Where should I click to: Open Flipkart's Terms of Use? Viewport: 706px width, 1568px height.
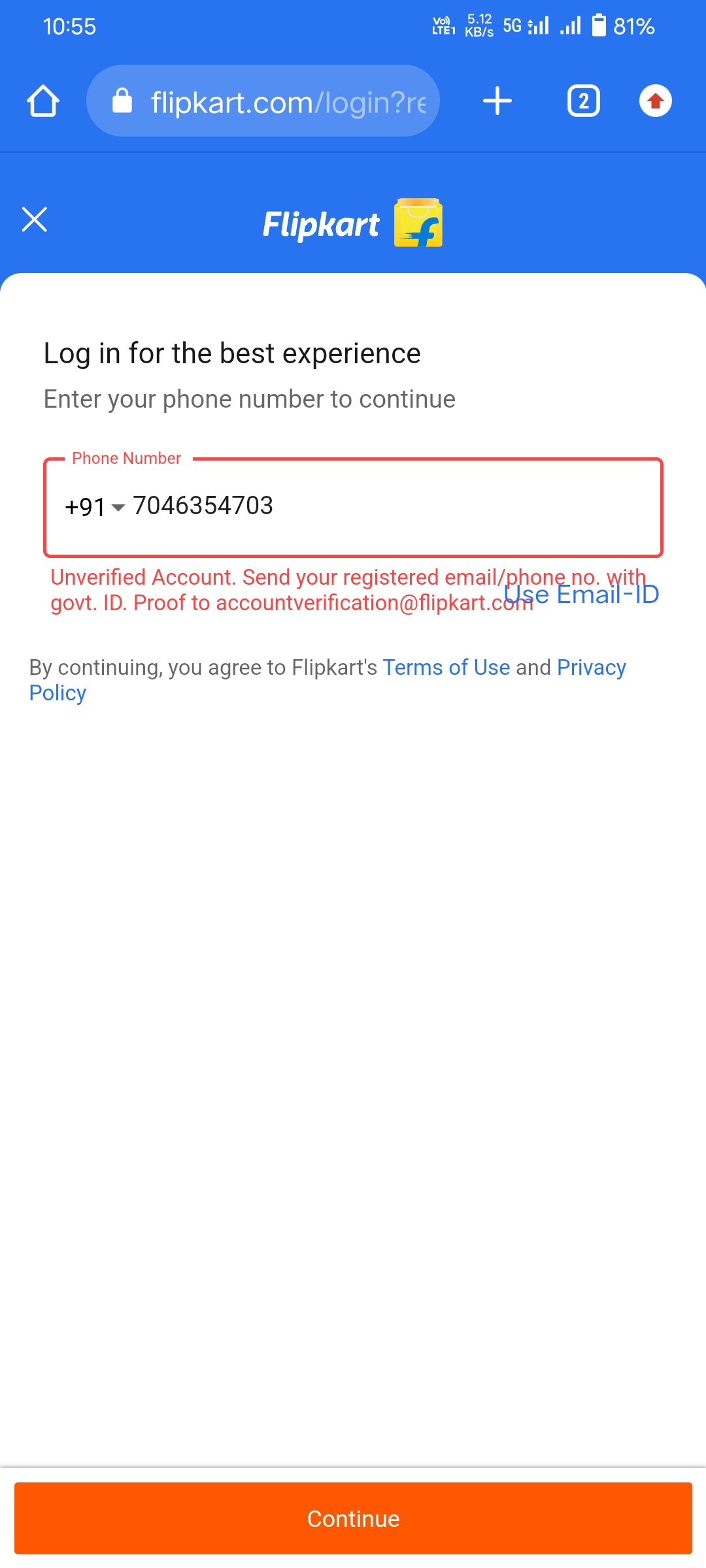click(446, 667)
